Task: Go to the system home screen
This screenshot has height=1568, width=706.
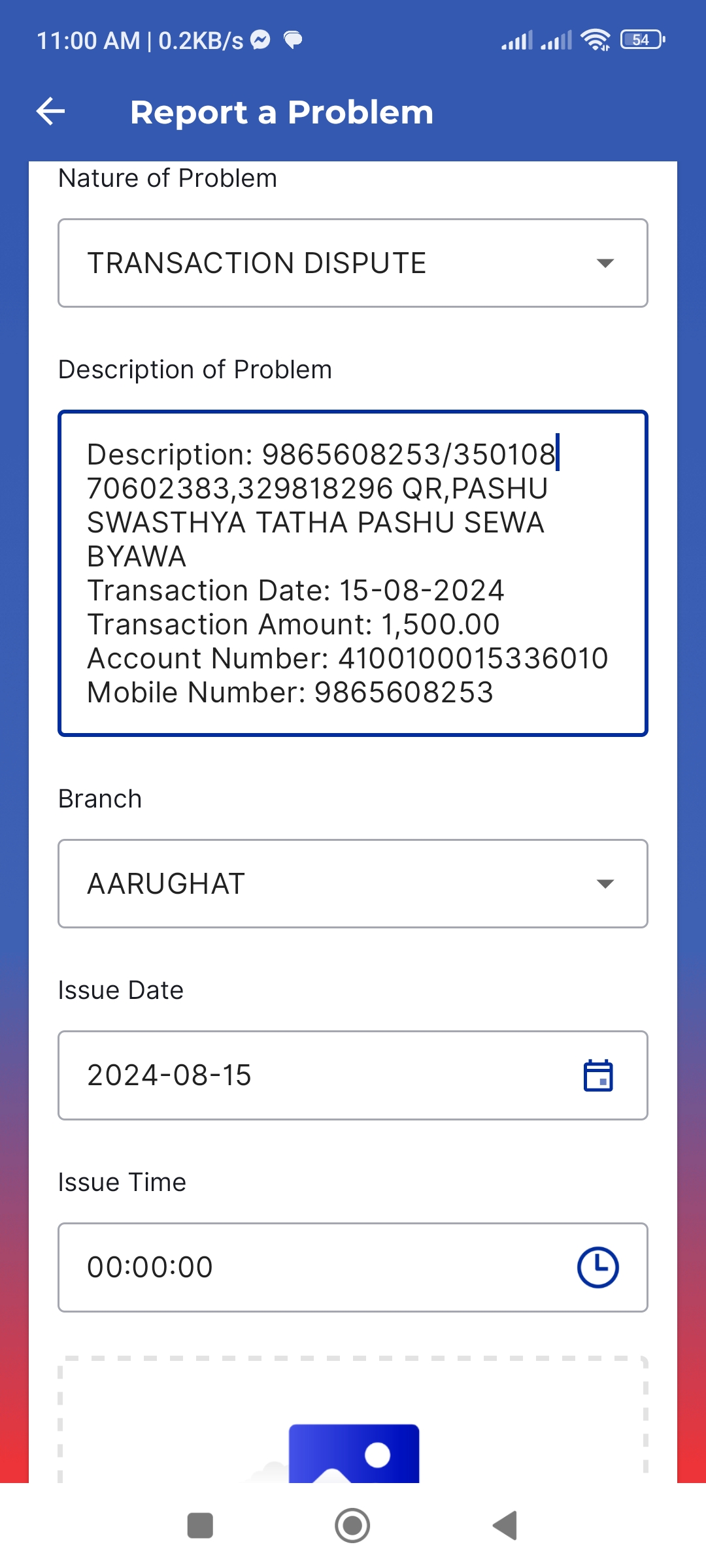Action: pyautogui.click(x=352, y=1526)
